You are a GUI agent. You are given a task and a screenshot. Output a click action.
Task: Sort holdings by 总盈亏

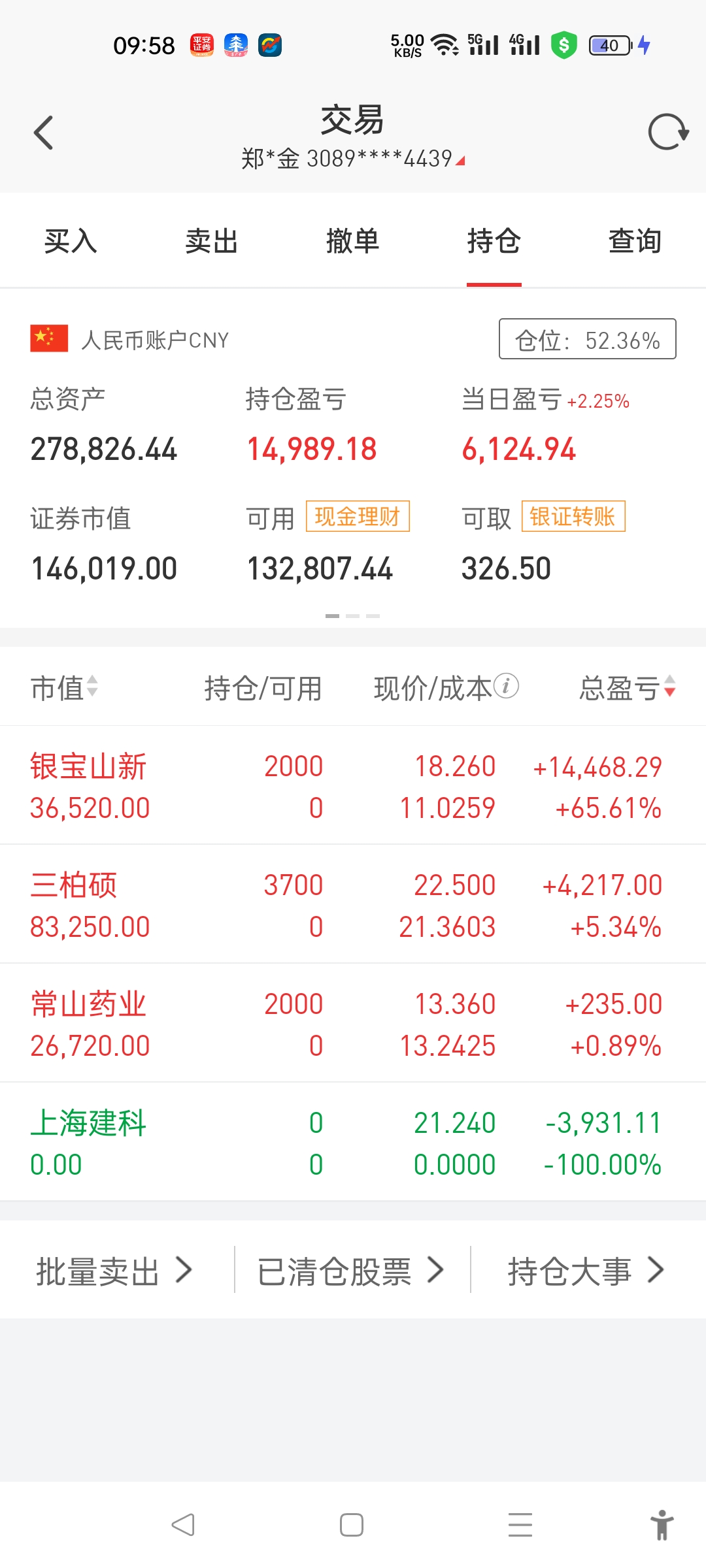(x=627, y=687)
